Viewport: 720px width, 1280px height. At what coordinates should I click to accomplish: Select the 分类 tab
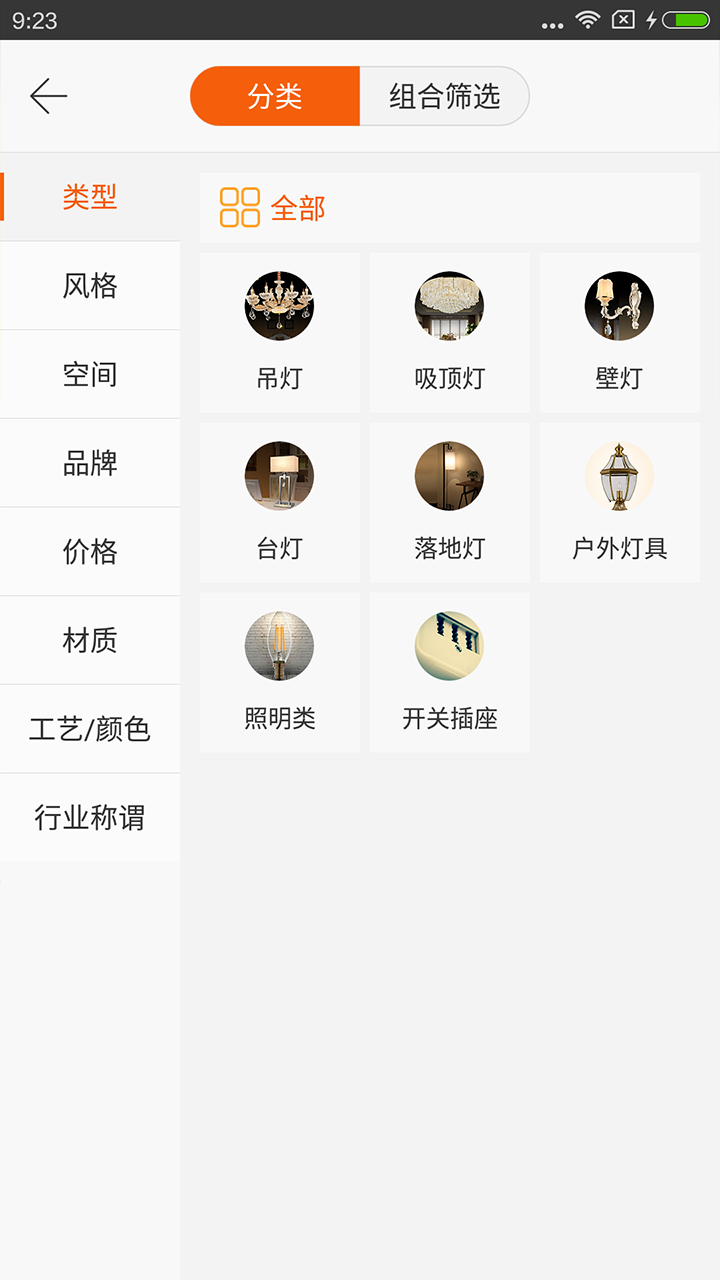(275, 96)
